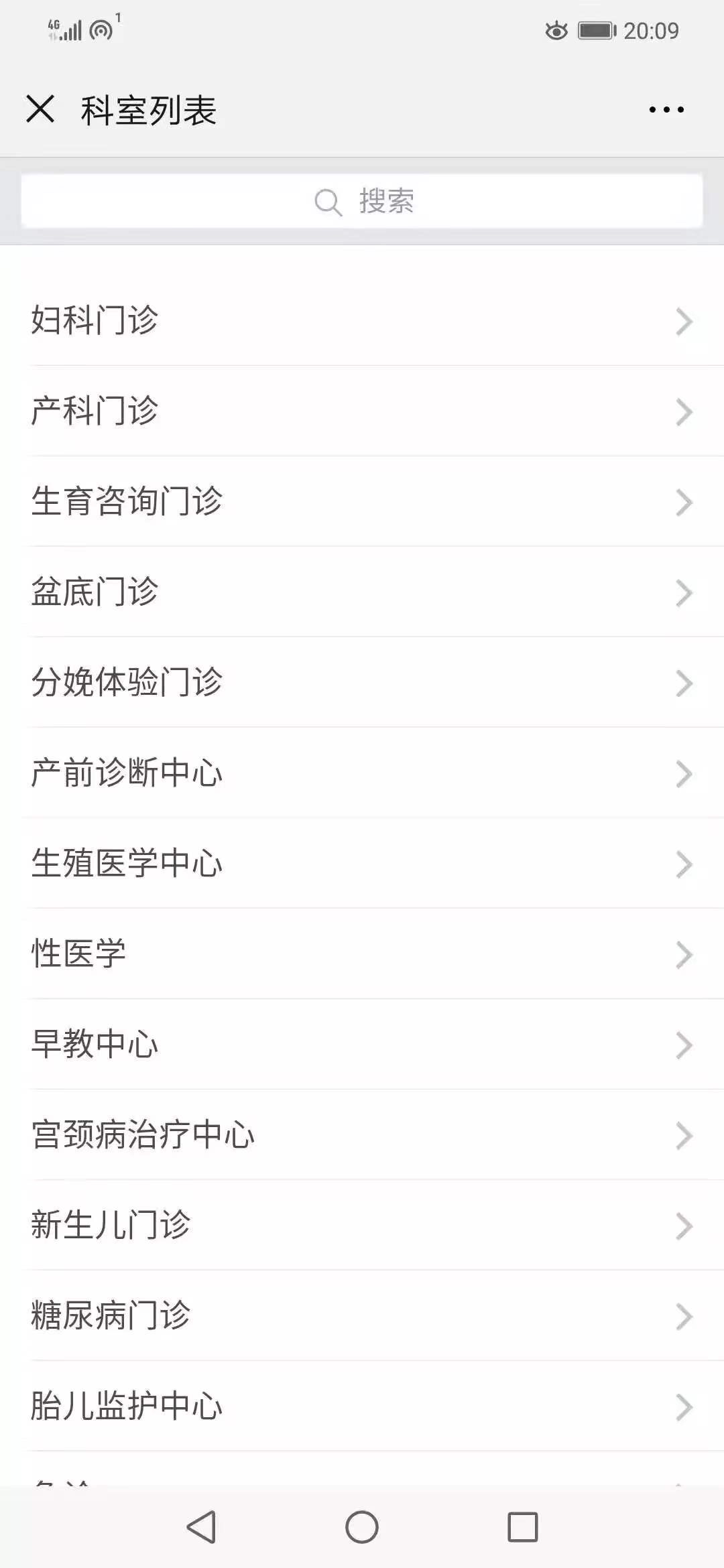Select 产科门诊 from the list
This screenshot has width=724, height=1568.
tap(362, 411)
